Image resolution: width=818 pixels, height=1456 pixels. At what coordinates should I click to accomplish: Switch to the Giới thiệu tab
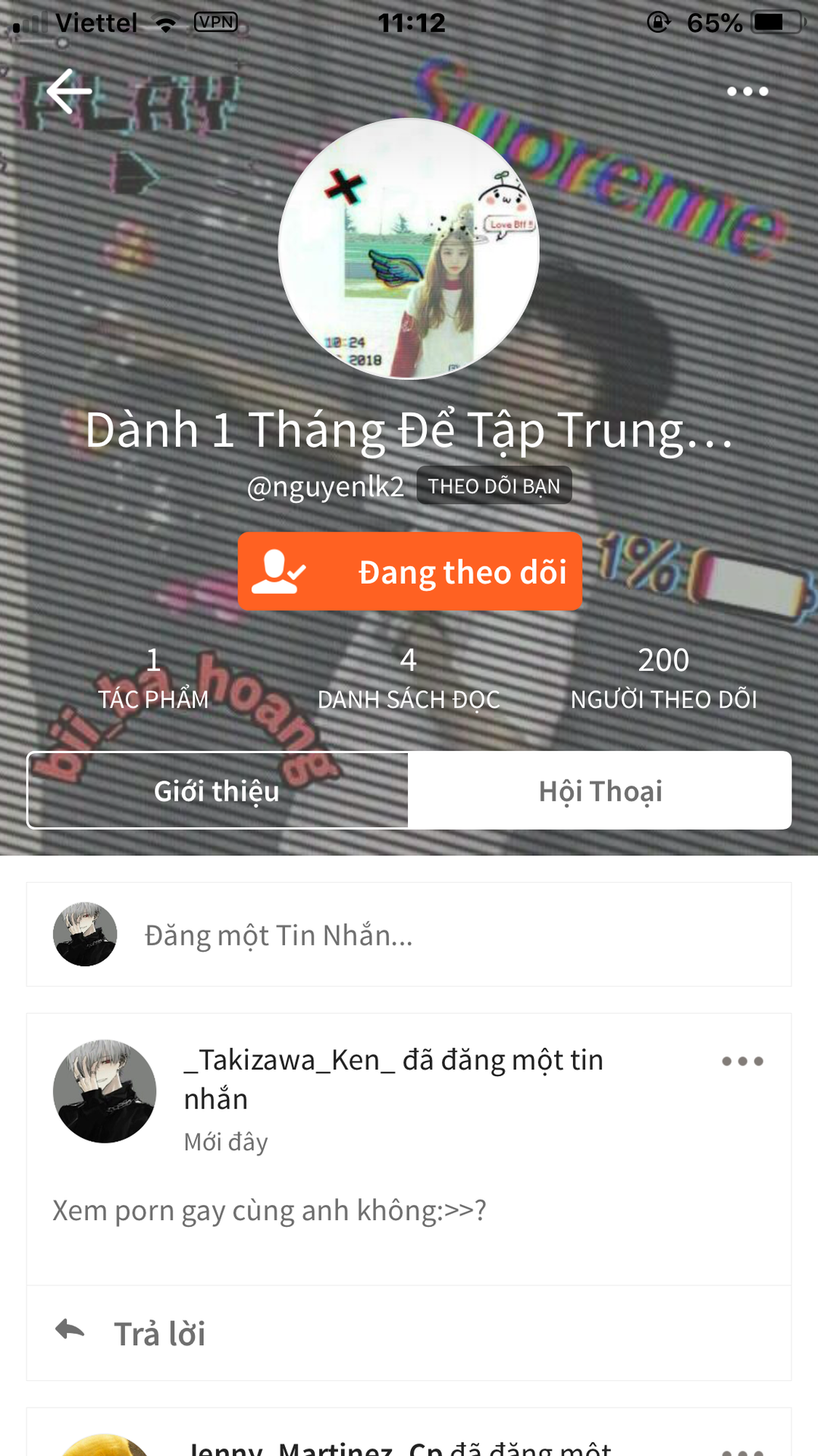(x=218, y=791)
